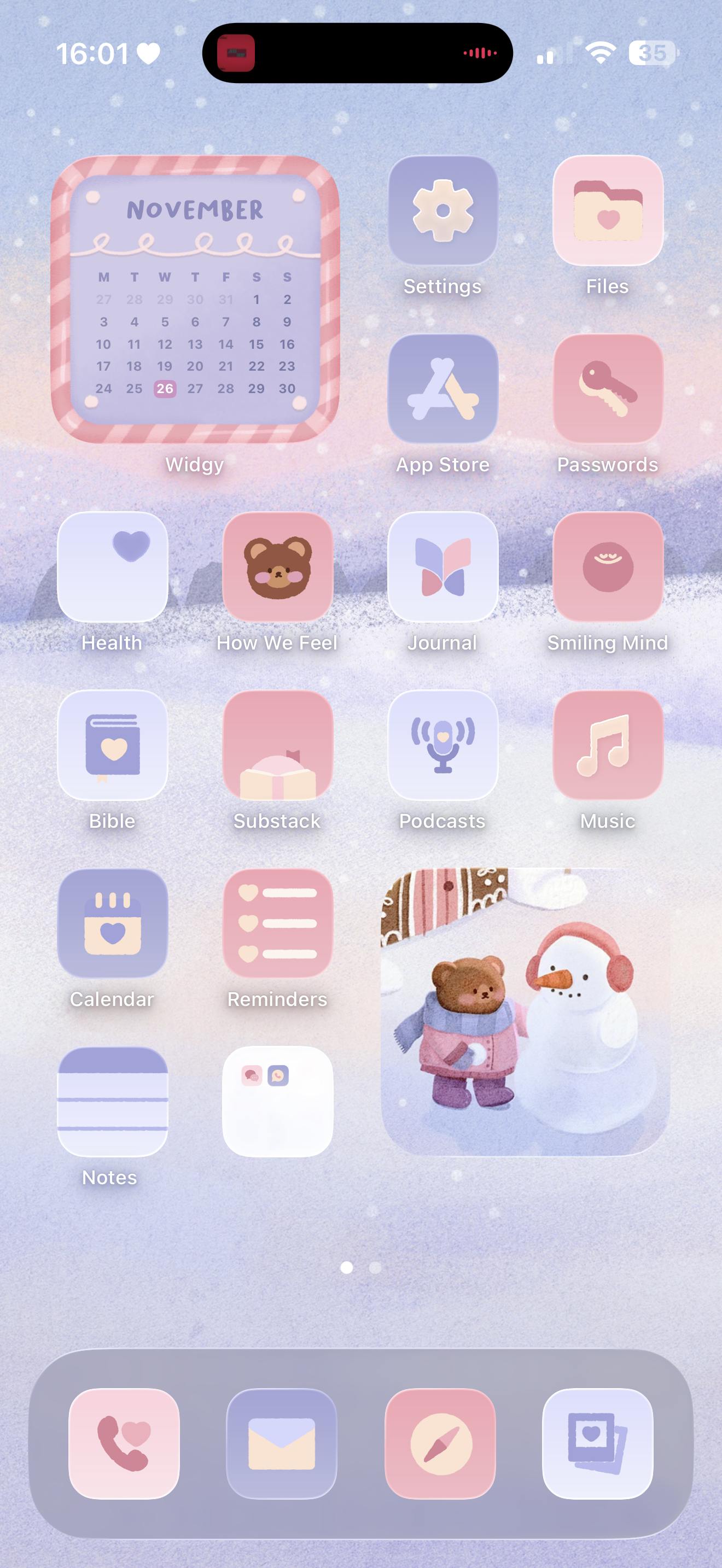The image size is (722, 1568).
Task: Open Reminders
Action: [x=278, y=923]
